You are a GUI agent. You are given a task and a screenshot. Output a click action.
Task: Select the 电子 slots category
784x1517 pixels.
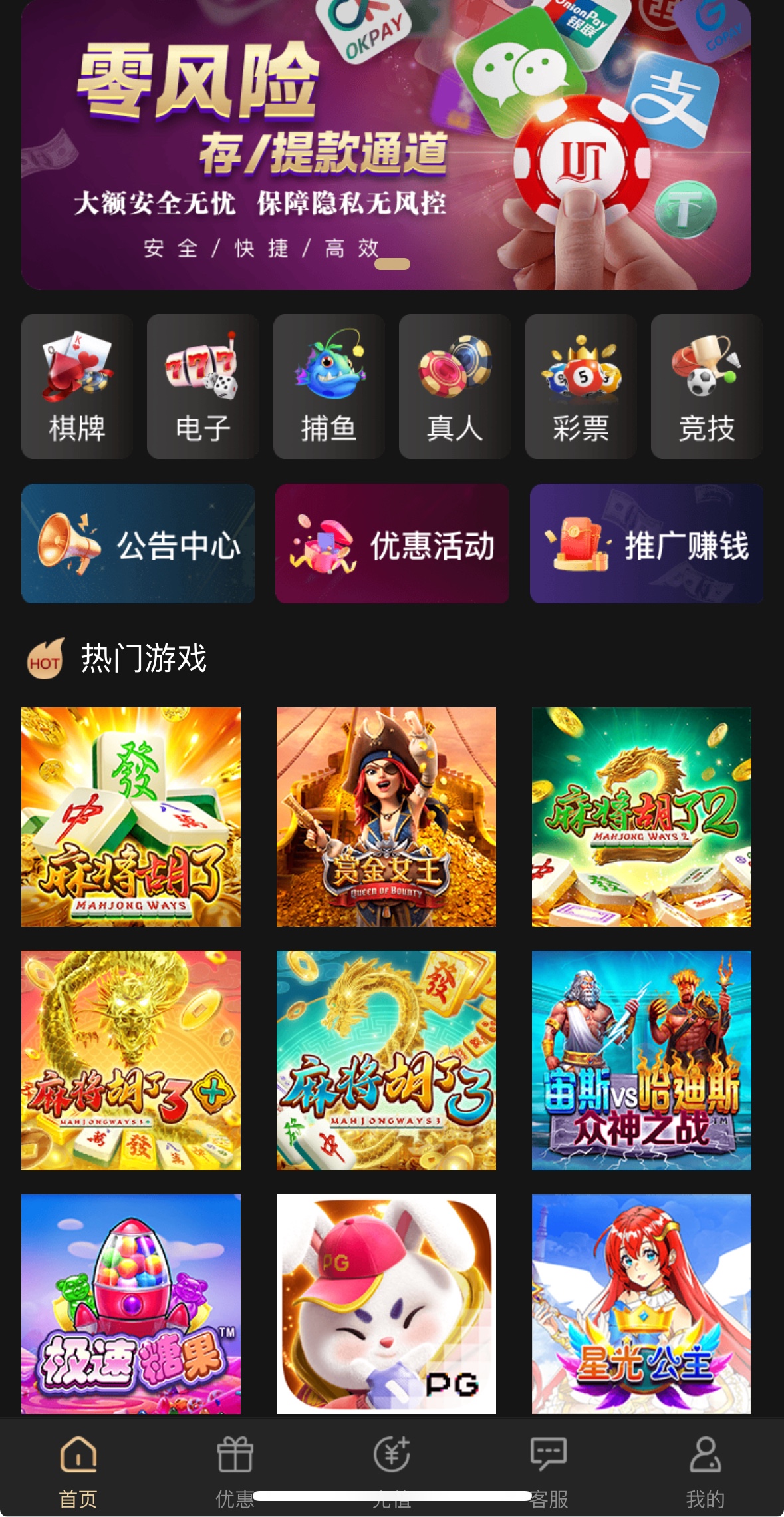(203, 387)
